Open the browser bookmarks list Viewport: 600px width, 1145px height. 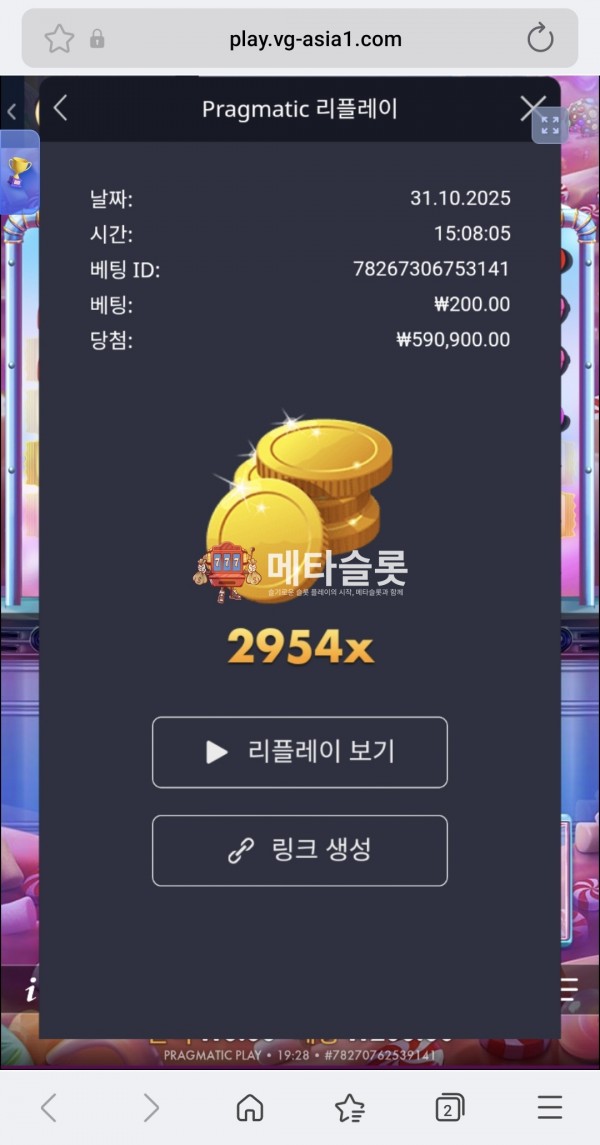pos(350,1108)
